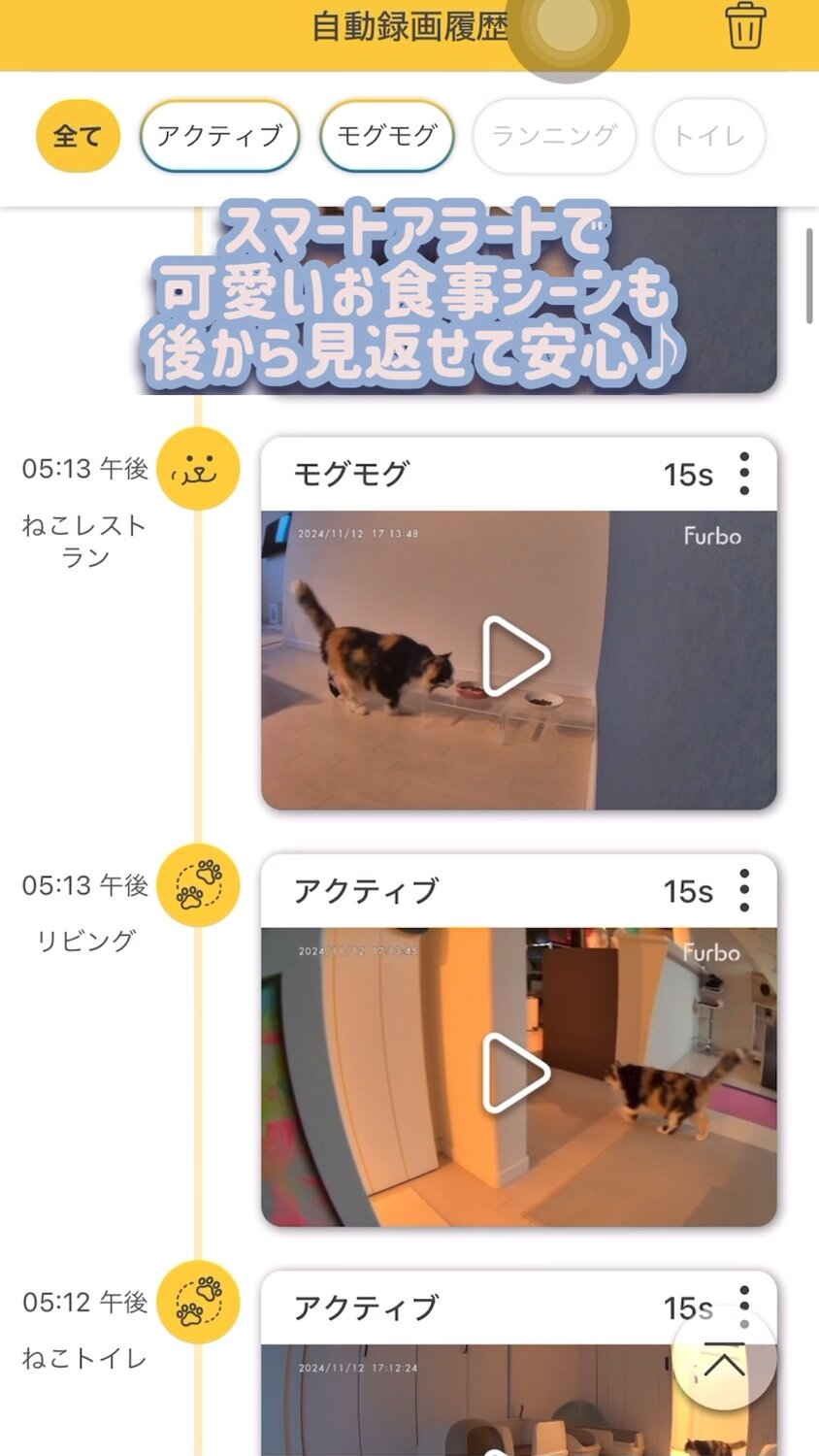Filter history by モグモグ

click(387, 136)
